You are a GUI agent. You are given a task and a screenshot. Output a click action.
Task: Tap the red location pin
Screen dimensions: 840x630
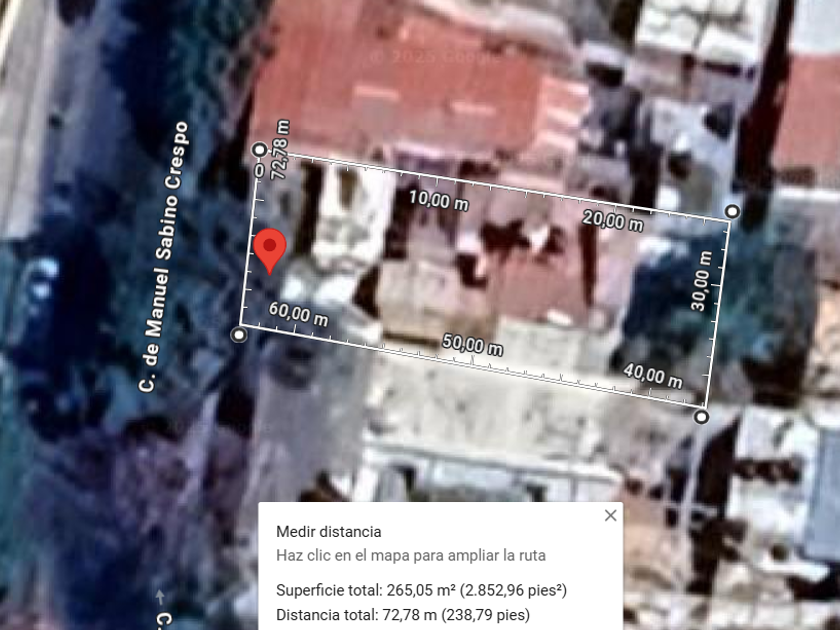tap(269, 251)
